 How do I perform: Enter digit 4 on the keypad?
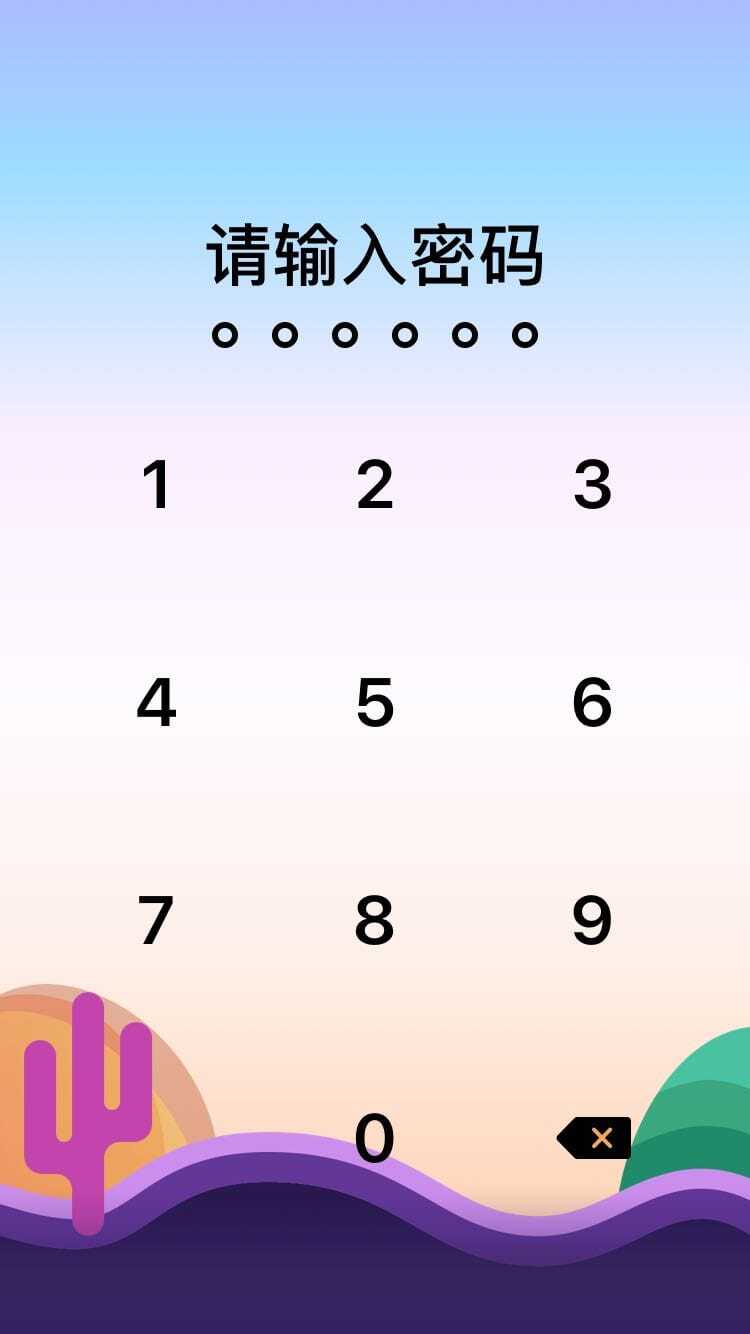(x=157, y=703)
